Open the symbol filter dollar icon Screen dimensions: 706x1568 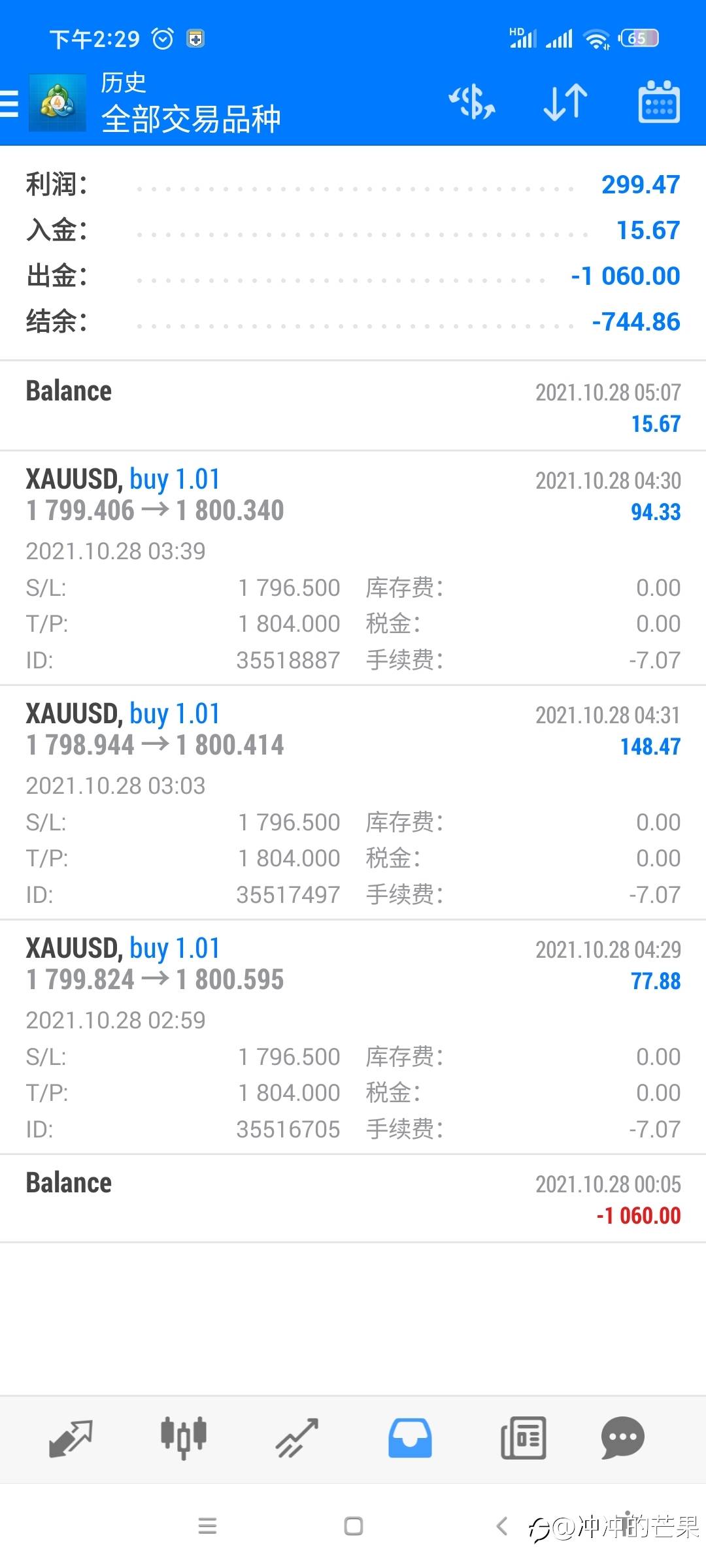[x=471, y=103]
